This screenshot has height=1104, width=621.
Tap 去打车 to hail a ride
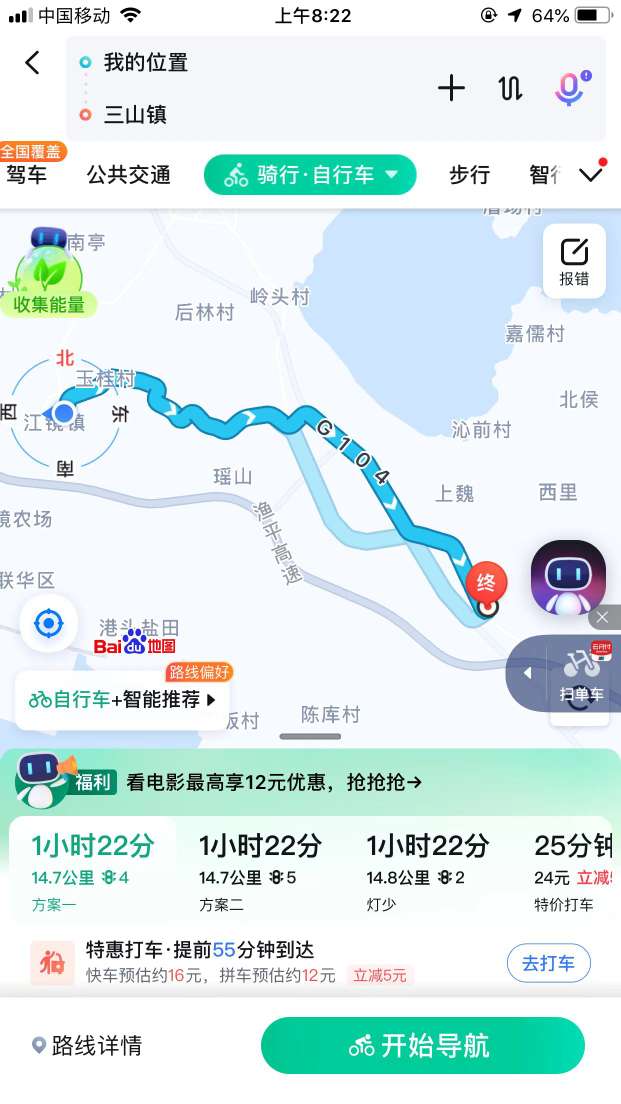click(x=548, y=963)
